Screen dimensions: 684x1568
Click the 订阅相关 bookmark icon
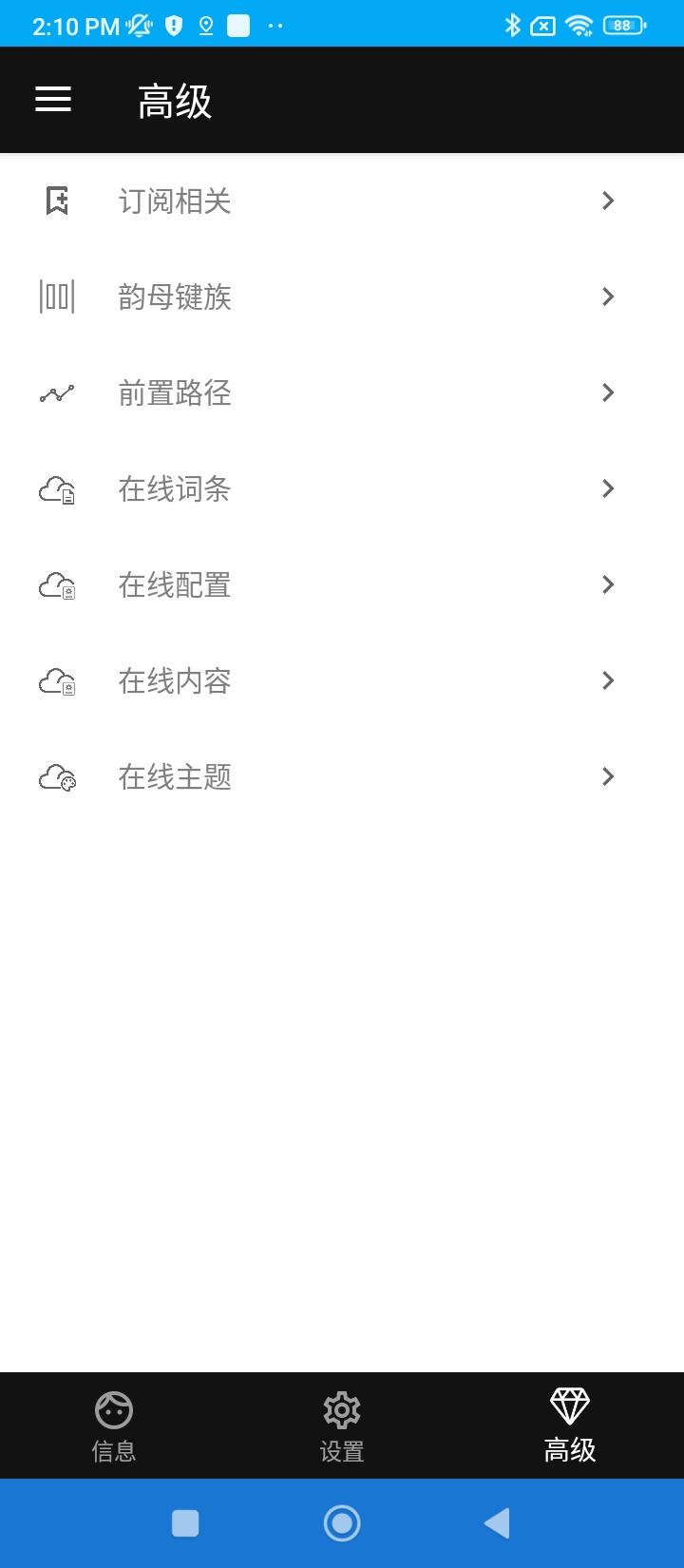(57, 201)
